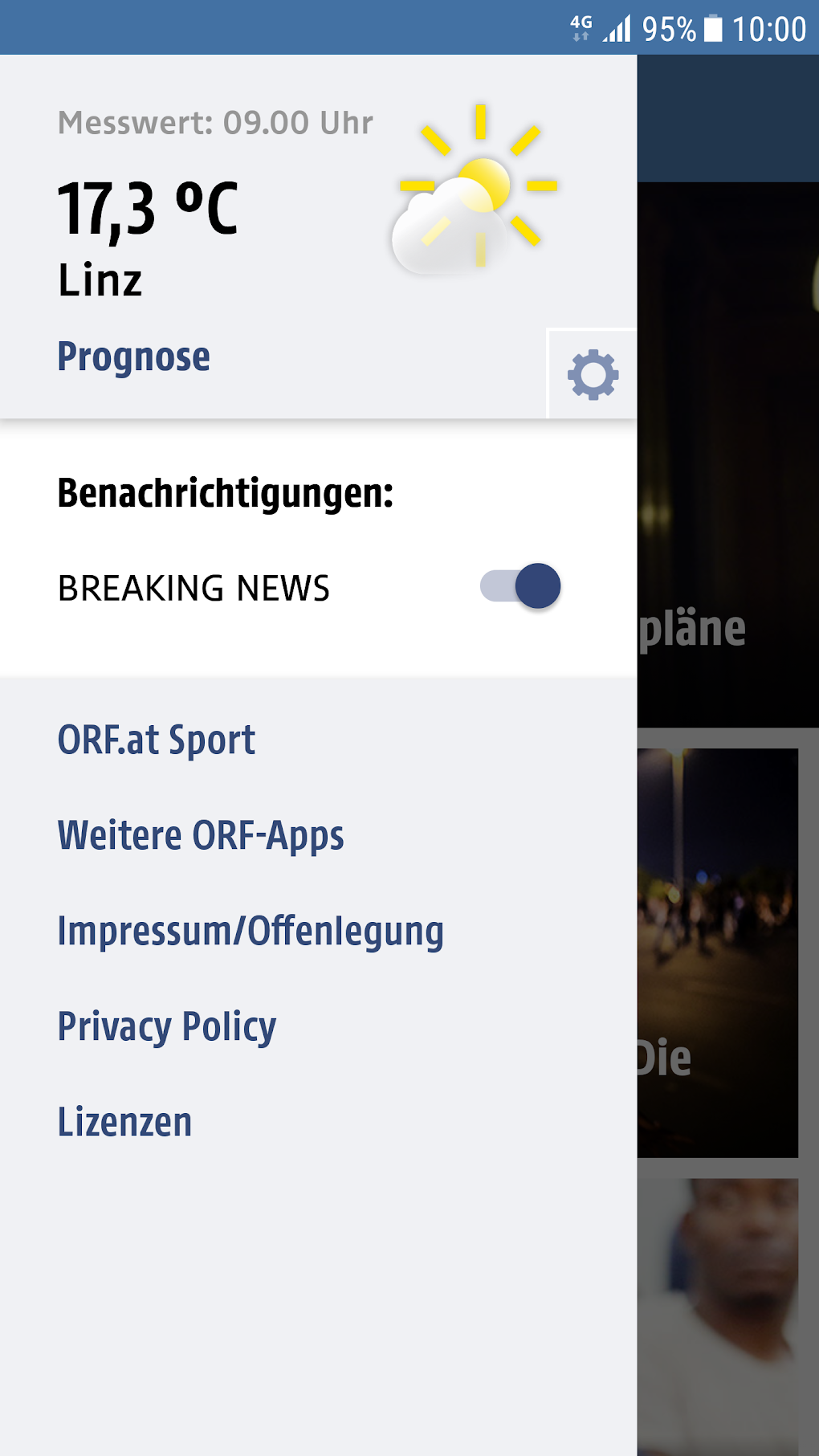
Task: Show Lizenzen information
Action: pyautogui.click(x=125, y=1122)
